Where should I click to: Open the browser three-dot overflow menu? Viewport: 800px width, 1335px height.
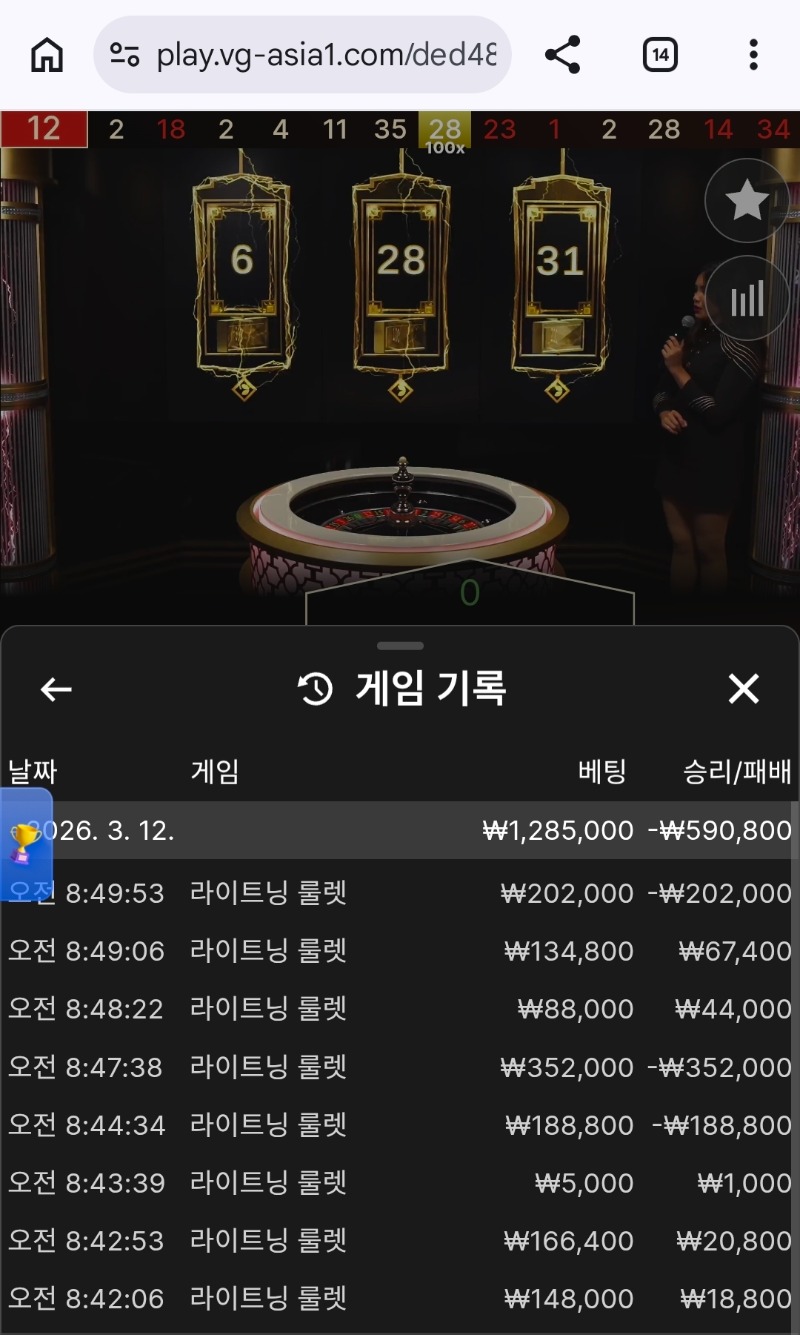tap(753, 55)
